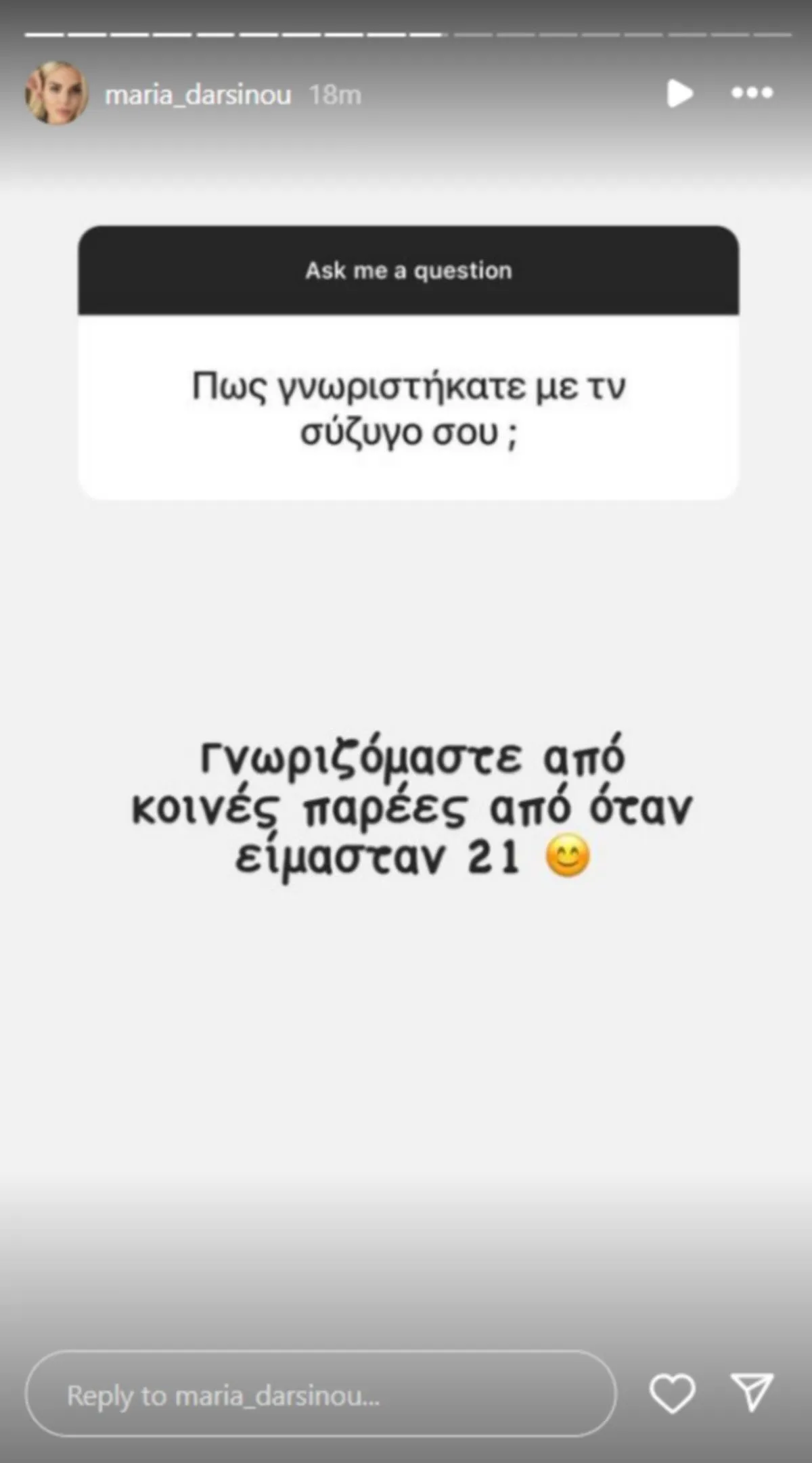The image size is (812, 1463).
Task: Share the story via paper plane icon
Action: click(x=752, y=1393)
